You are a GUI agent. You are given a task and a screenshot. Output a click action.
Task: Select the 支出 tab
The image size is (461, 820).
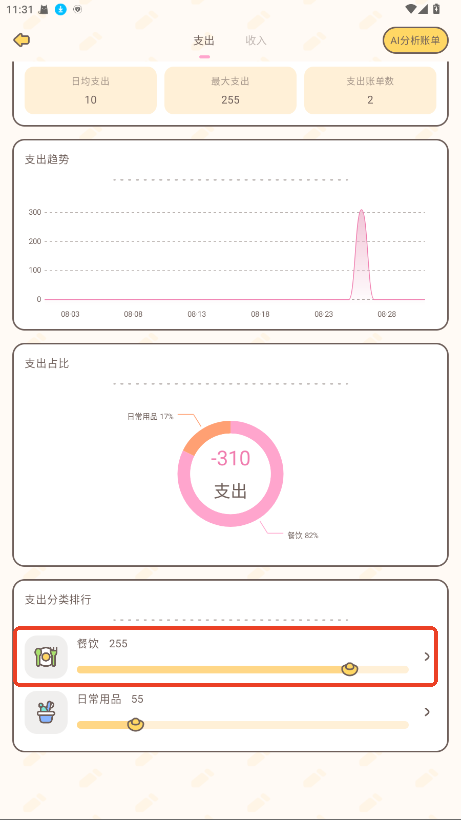[x=204, y=41]
